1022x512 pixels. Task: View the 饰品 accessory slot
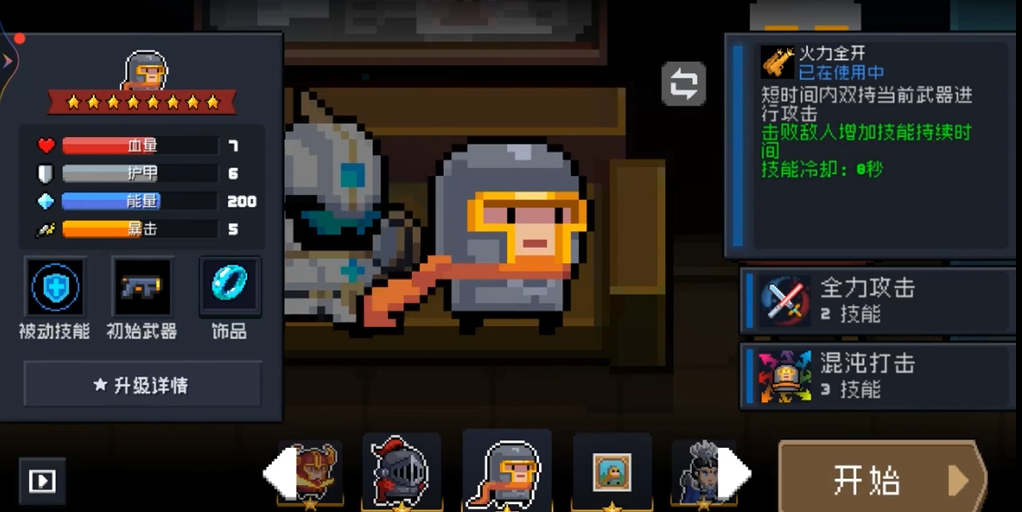pyautogui.click(x=230, y=287)
